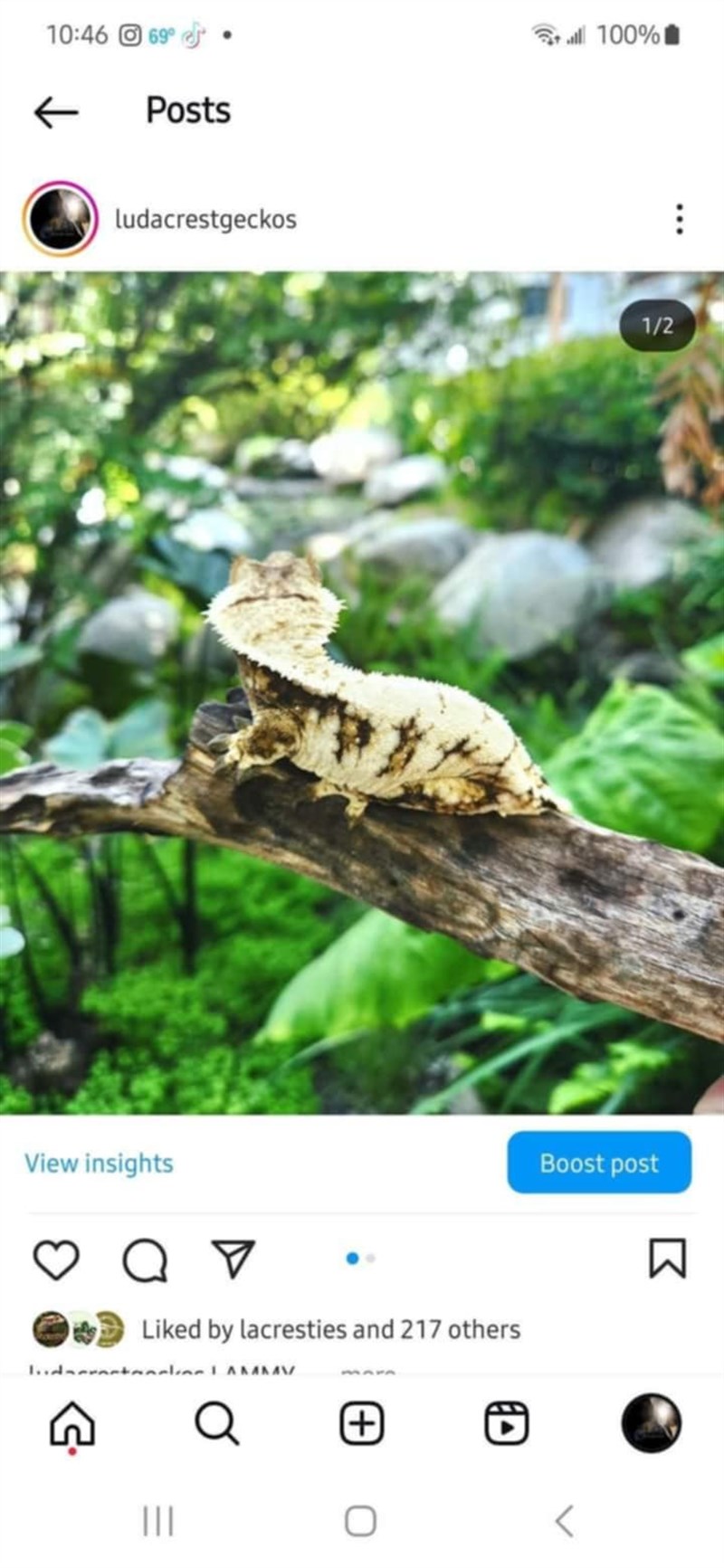Open the Search and explore tab

click(x=217, y=1424)
